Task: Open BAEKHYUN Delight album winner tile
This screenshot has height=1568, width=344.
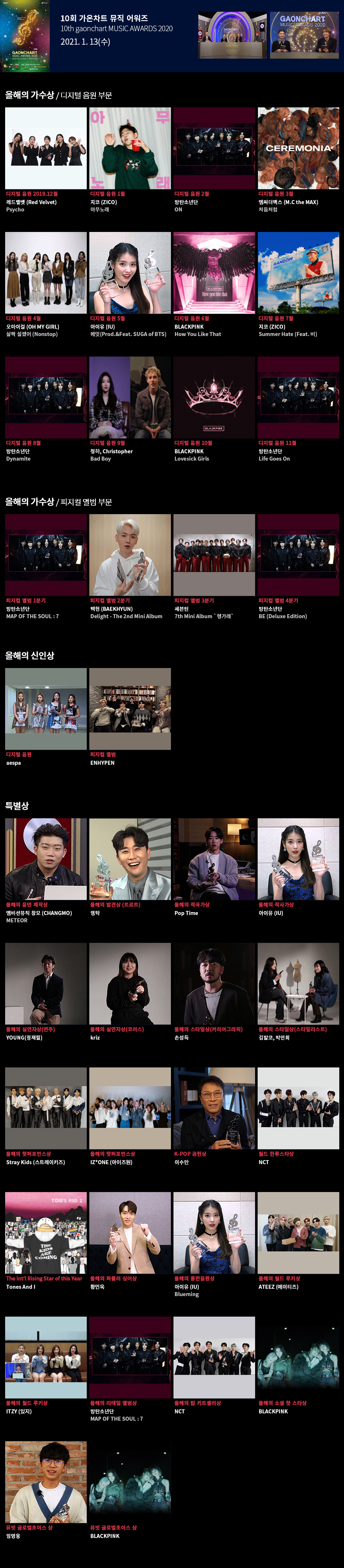Action: [x=130, y=554]
